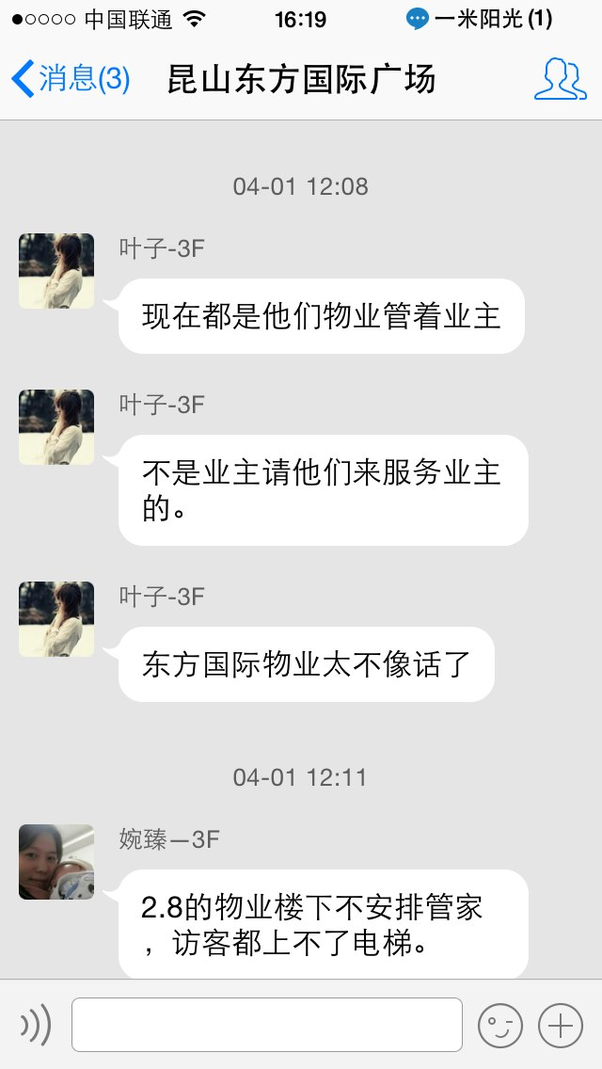
Task: Go back to 消息 list
Action: pos(71,79)
